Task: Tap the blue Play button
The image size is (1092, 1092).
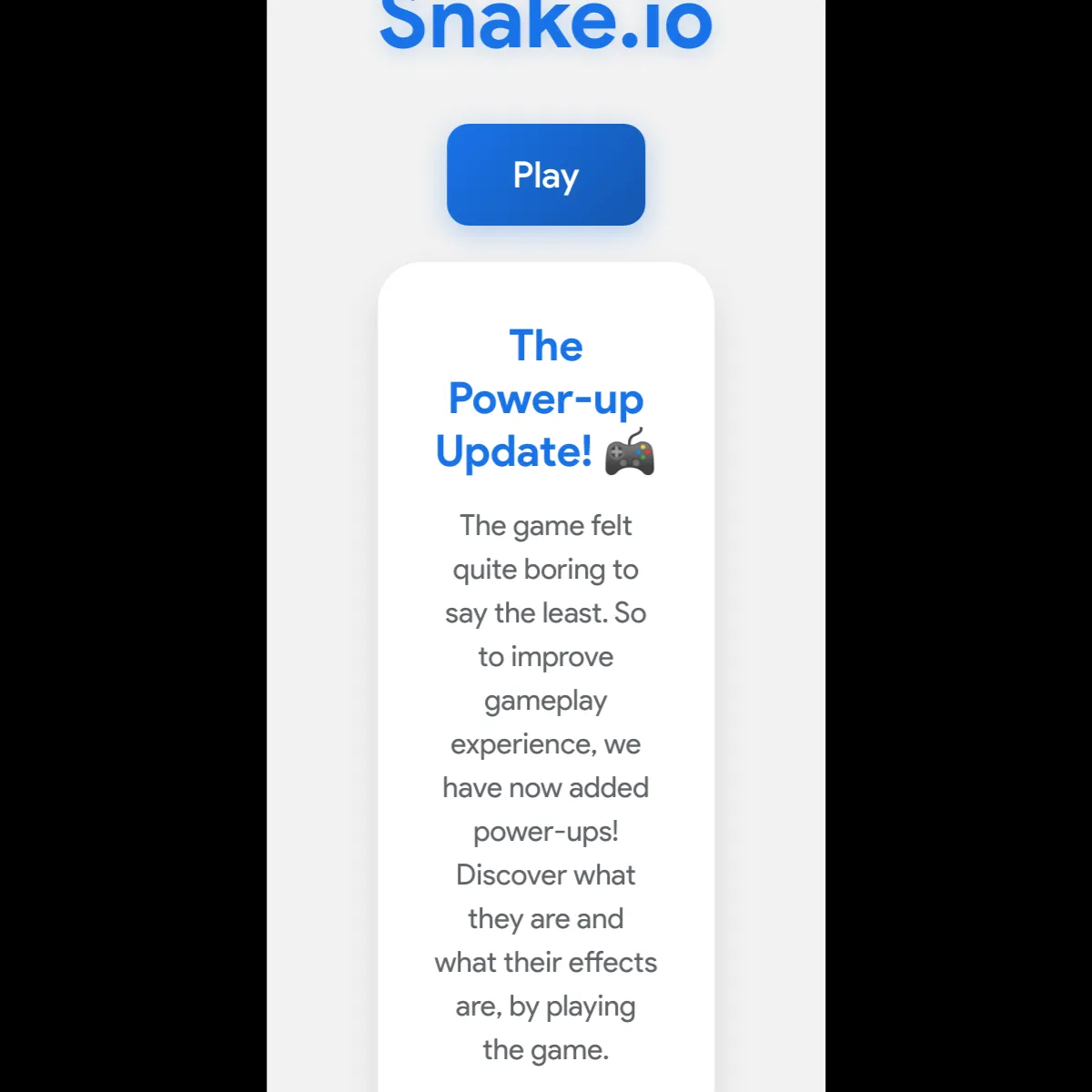Action: (x=546, y=175)
